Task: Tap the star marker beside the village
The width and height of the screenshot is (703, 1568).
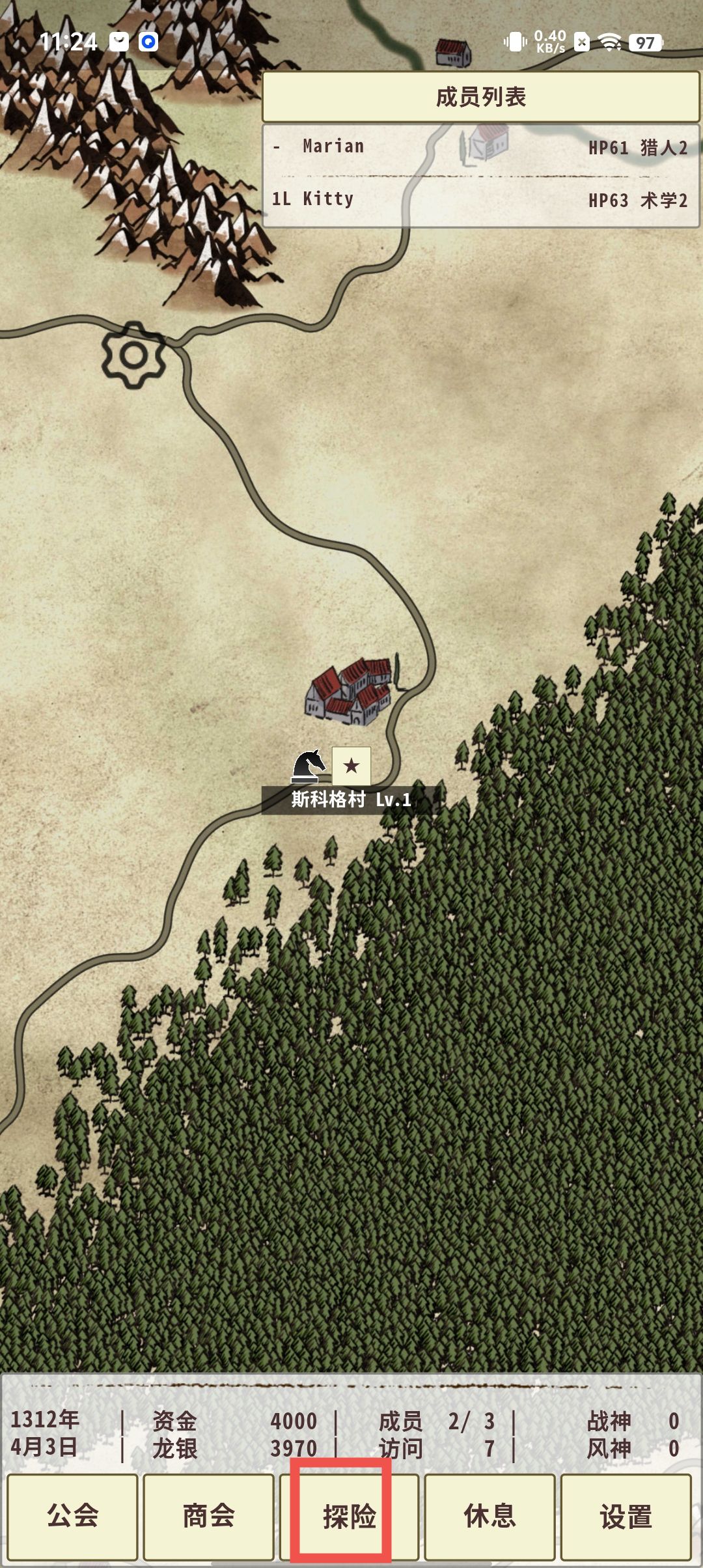Action: [x=351, y=766]
